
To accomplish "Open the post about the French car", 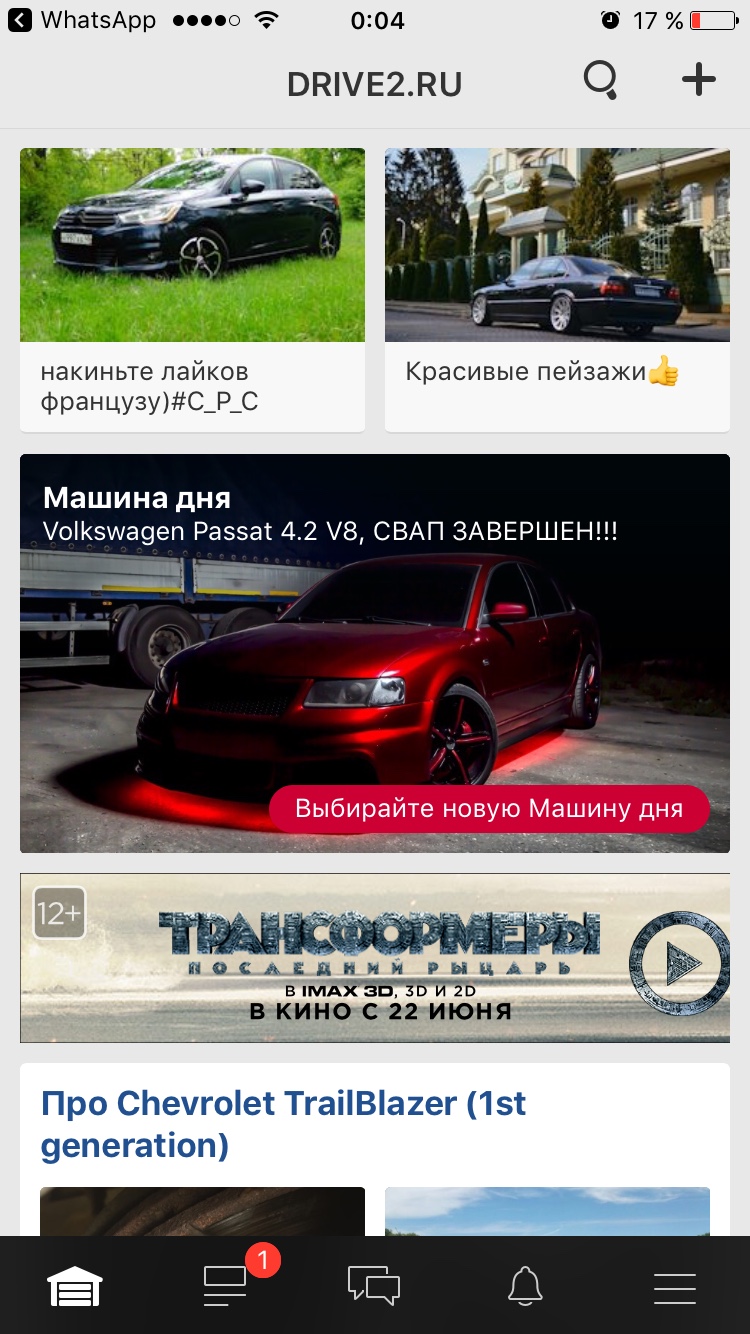I will (192, 290).
